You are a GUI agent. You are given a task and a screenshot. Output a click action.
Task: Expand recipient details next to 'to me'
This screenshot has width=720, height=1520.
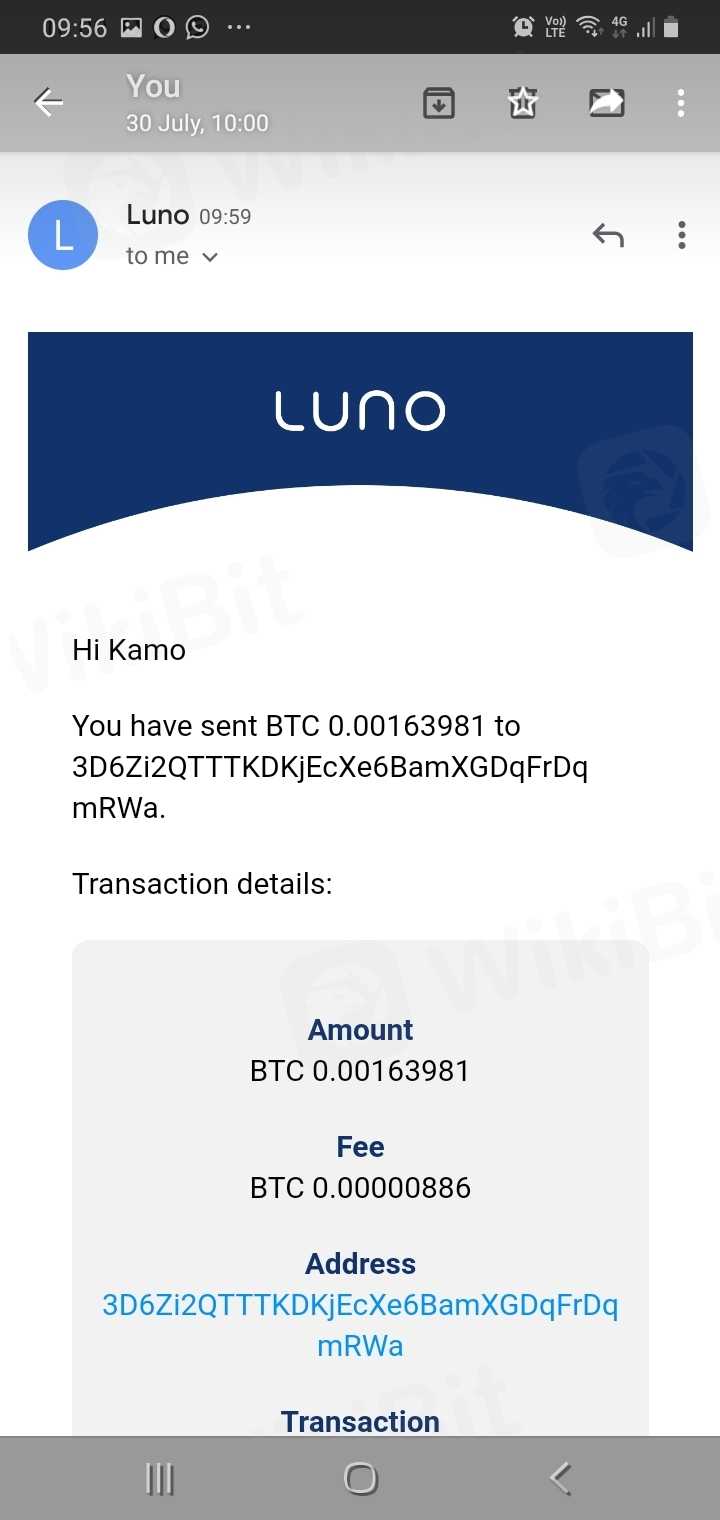click(210, 257)
